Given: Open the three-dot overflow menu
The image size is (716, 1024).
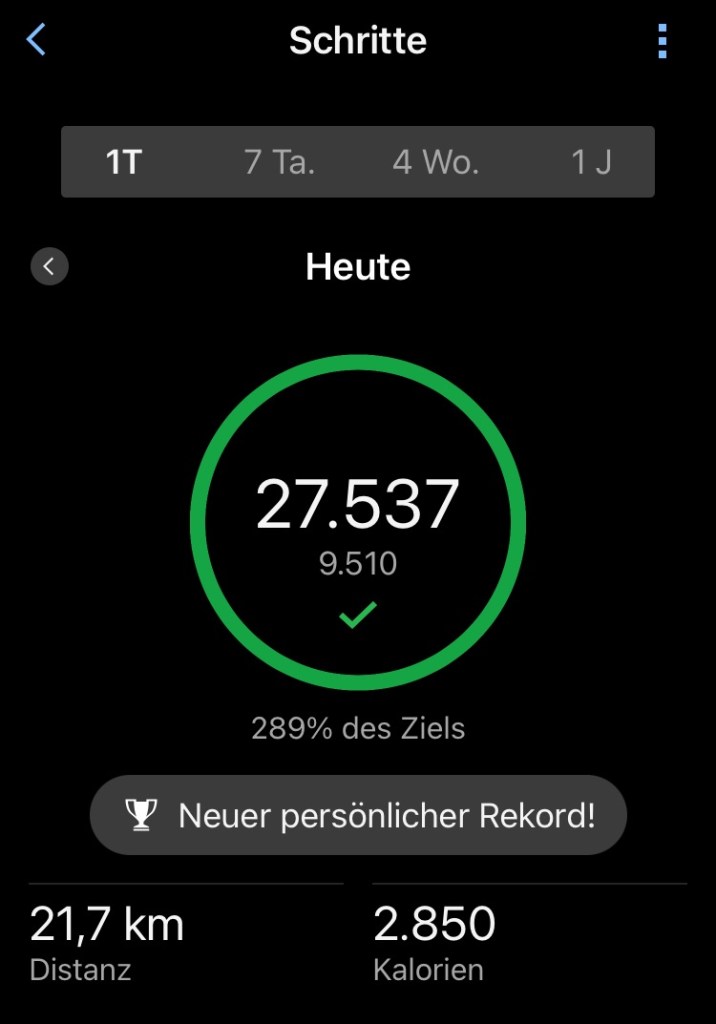Looking at the screenshot, I should [x=662, y=42].
